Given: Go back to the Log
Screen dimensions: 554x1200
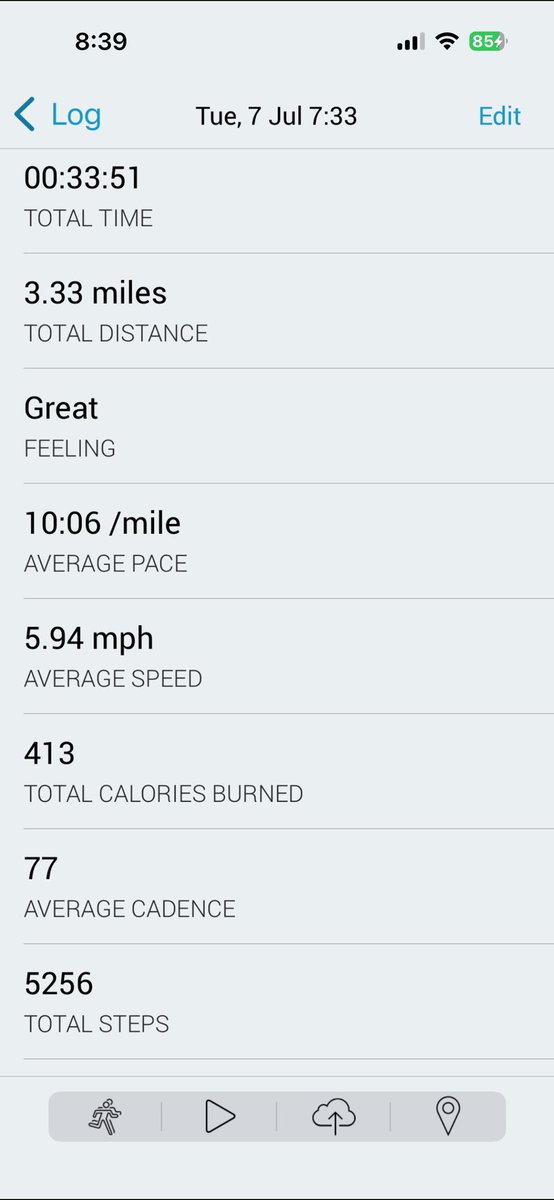Looking at the screenshot, I should (x=57, y=115).
